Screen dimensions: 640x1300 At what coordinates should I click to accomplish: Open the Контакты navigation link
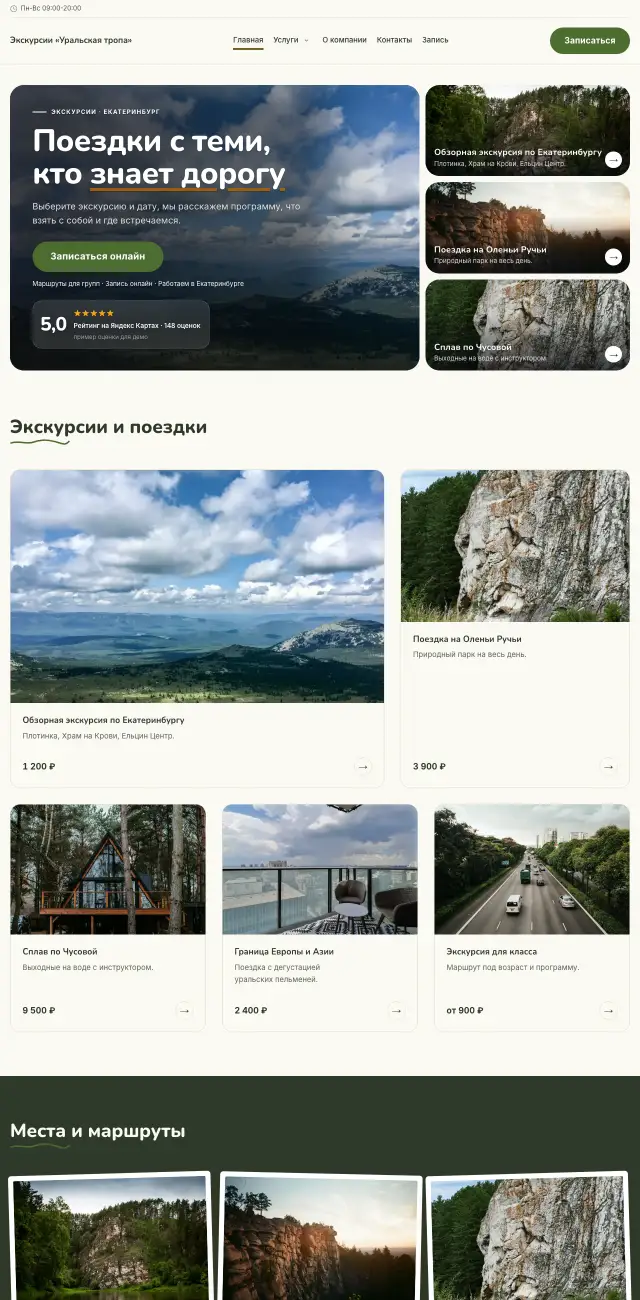click(394, 40)
